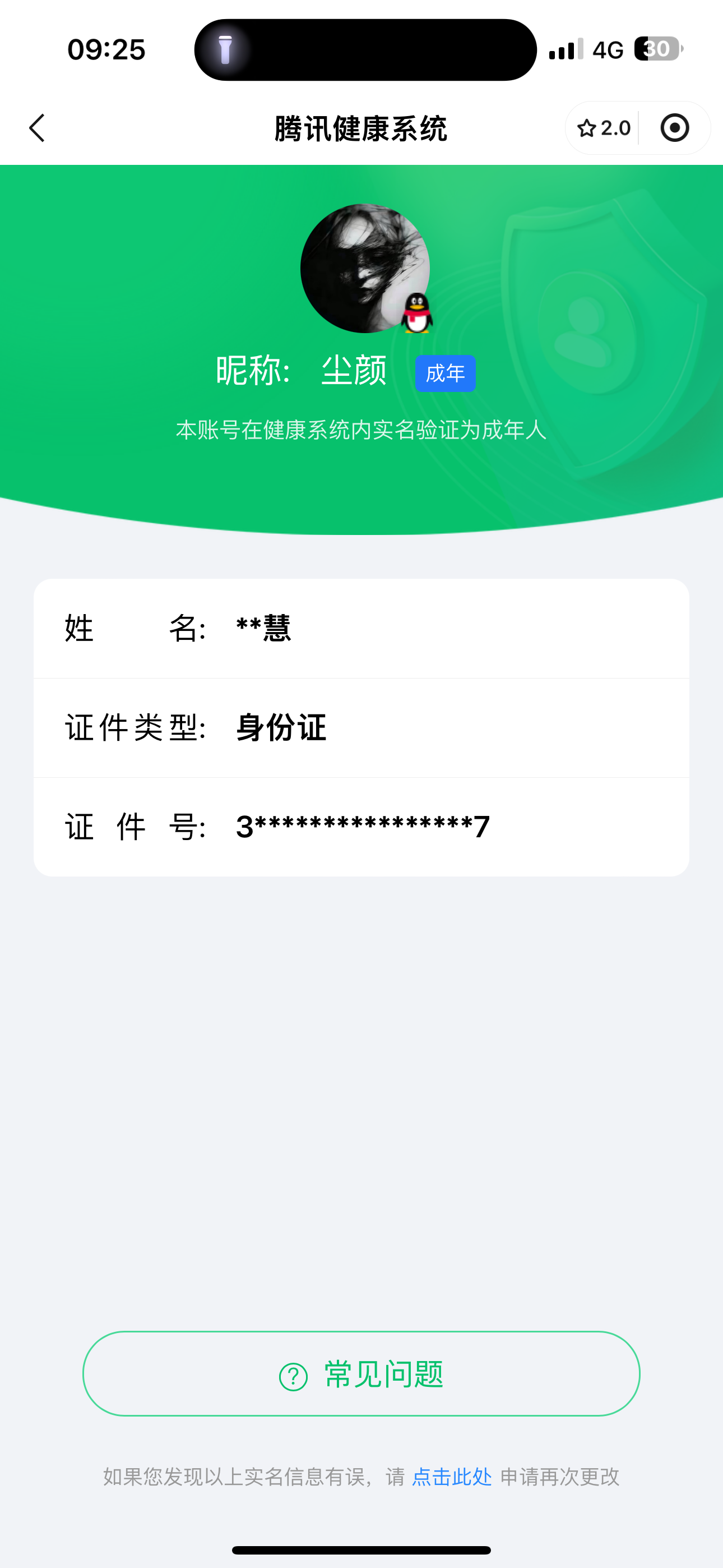Tap the star 2.0 rating button

pyautogui.click(x=603, y=128)
